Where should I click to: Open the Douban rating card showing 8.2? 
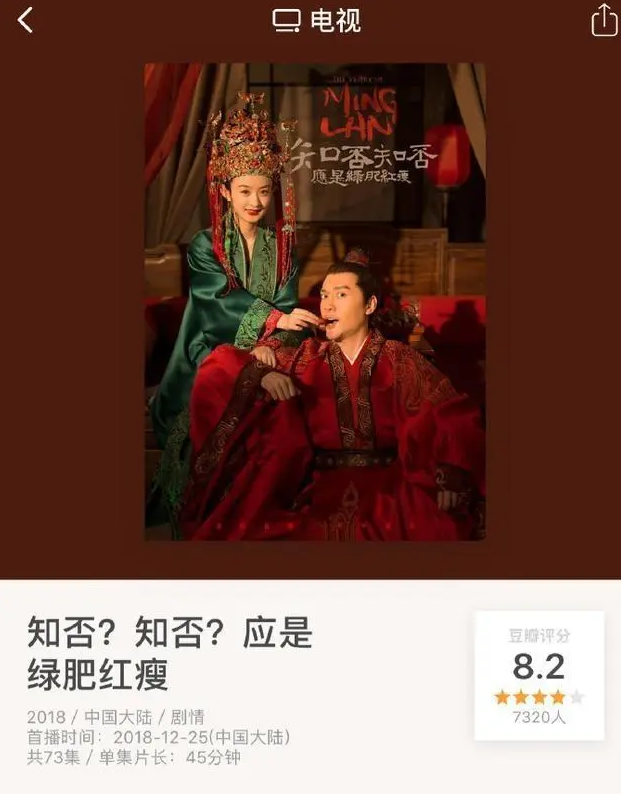(x=539, y=675)
